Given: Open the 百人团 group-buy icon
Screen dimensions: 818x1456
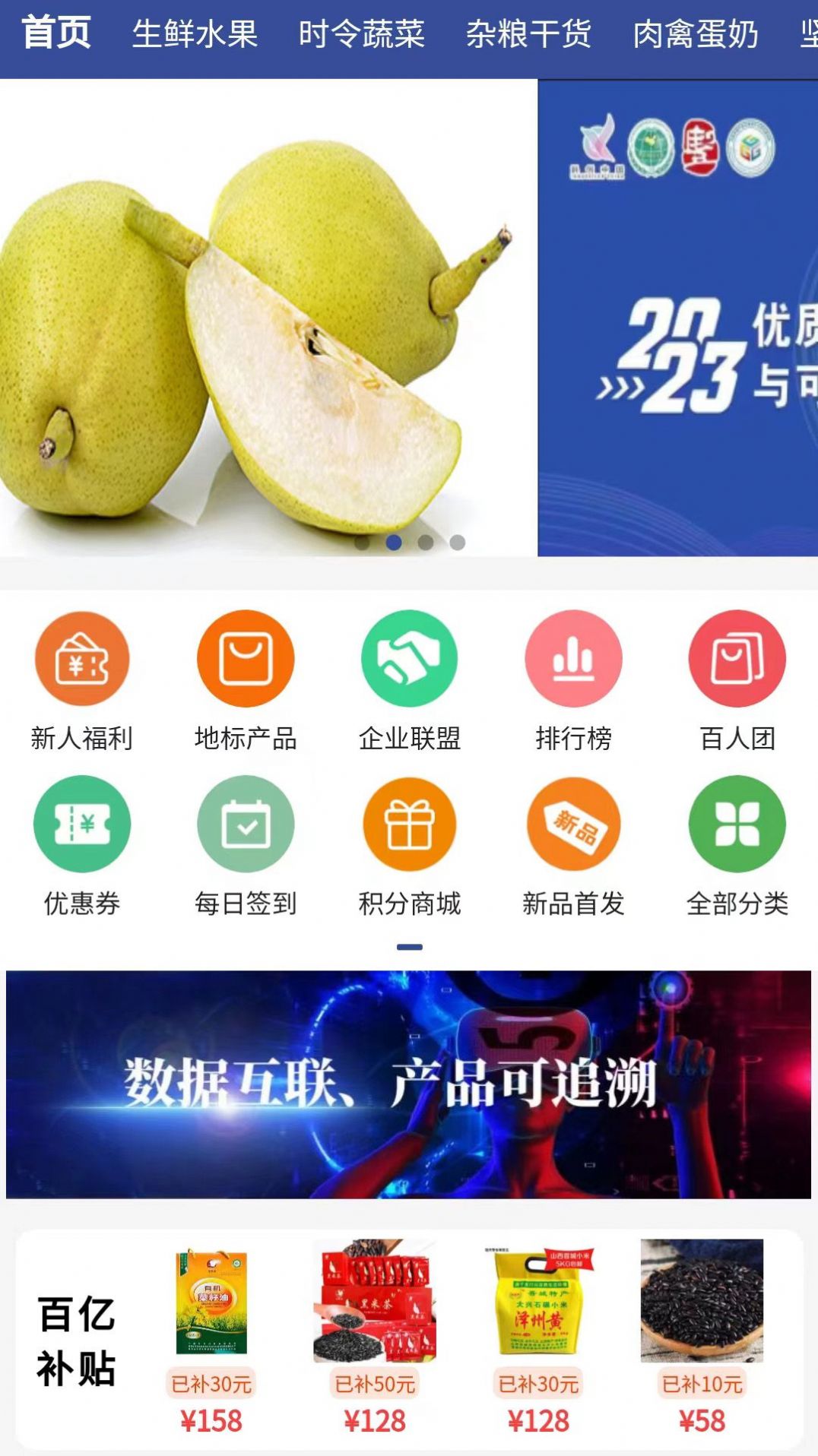Looking at the screenshot, I should (x=736, y=660).
